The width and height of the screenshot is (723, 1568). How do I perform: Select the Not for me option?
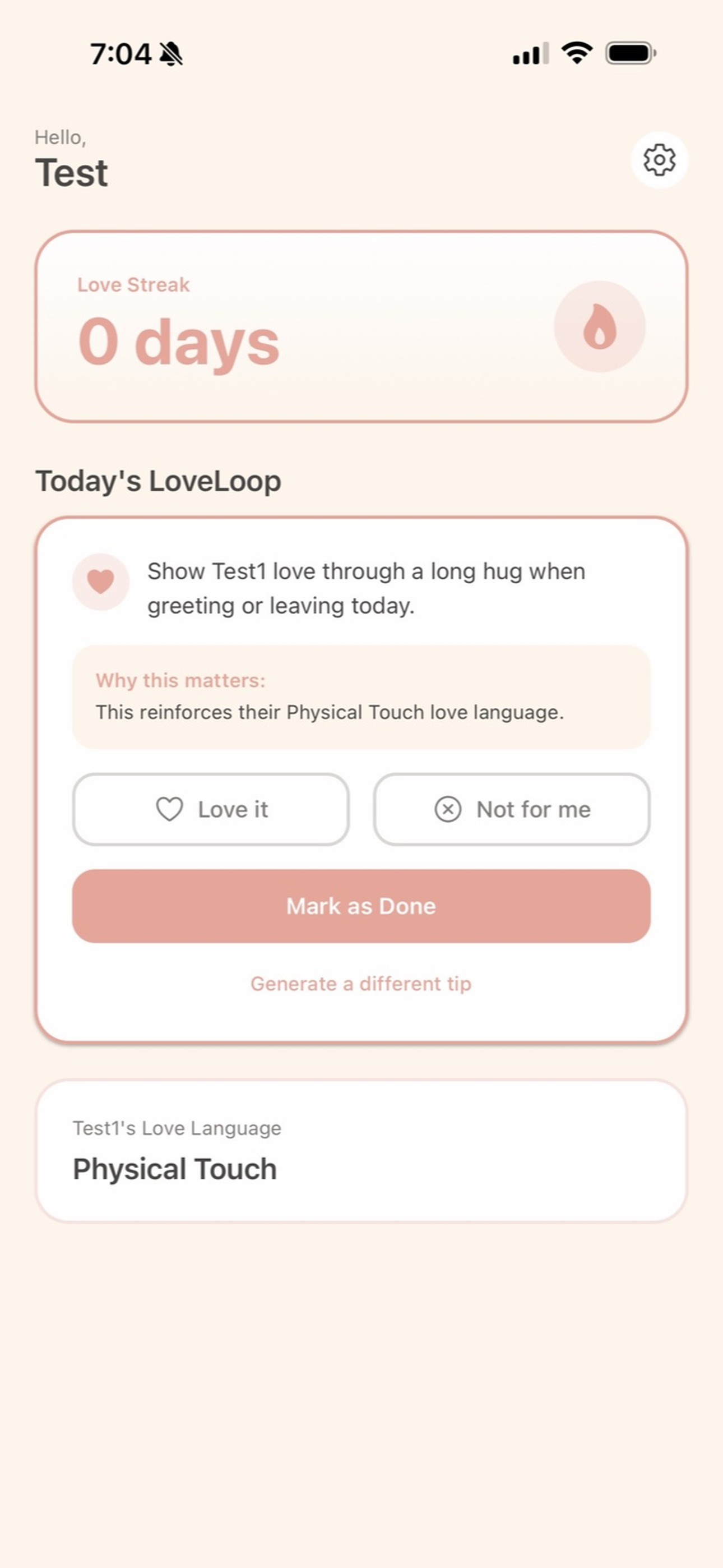click(511, 809)
